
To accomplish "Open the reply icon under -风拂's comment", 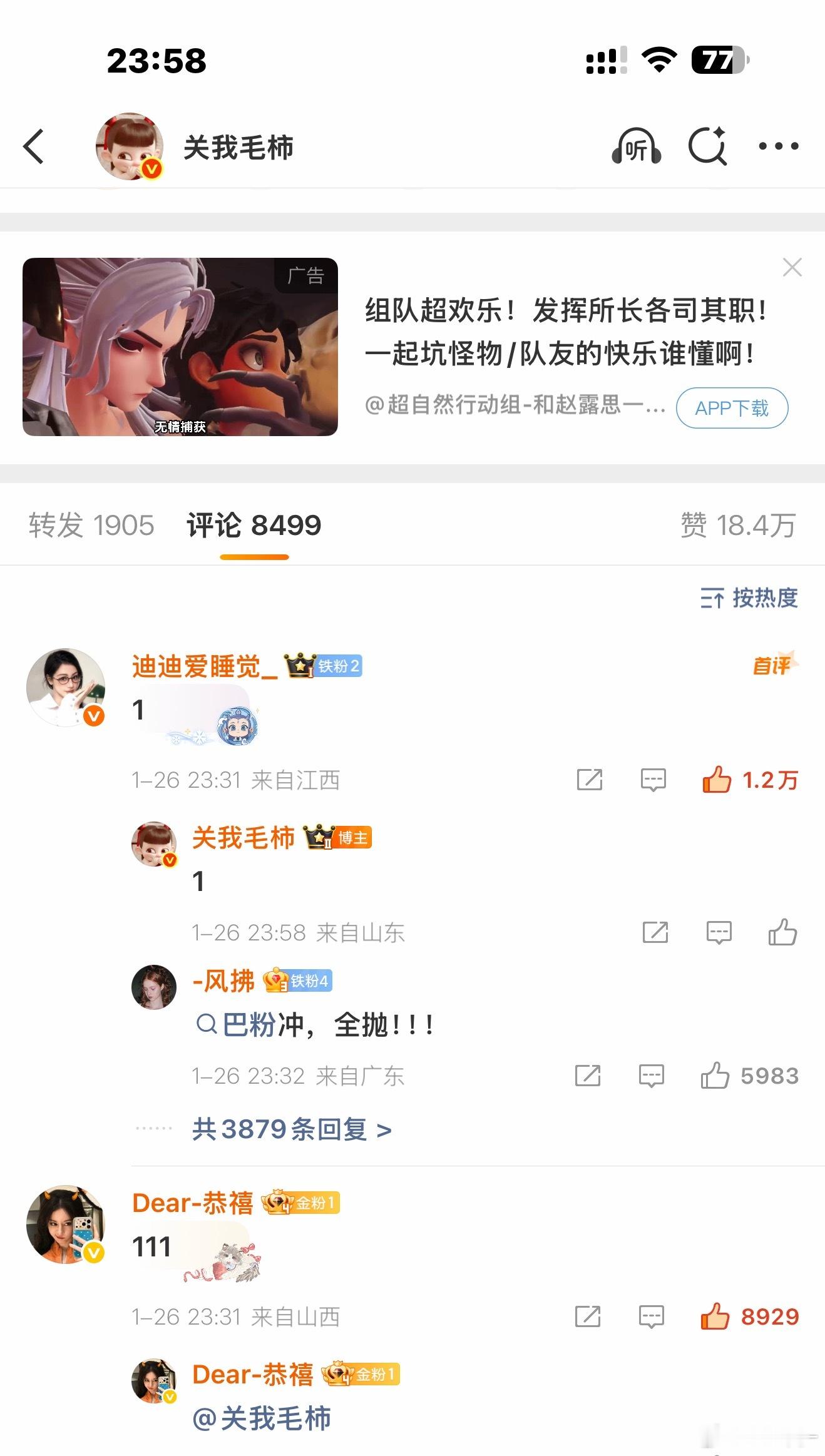I will click(x=651, y=1076).
